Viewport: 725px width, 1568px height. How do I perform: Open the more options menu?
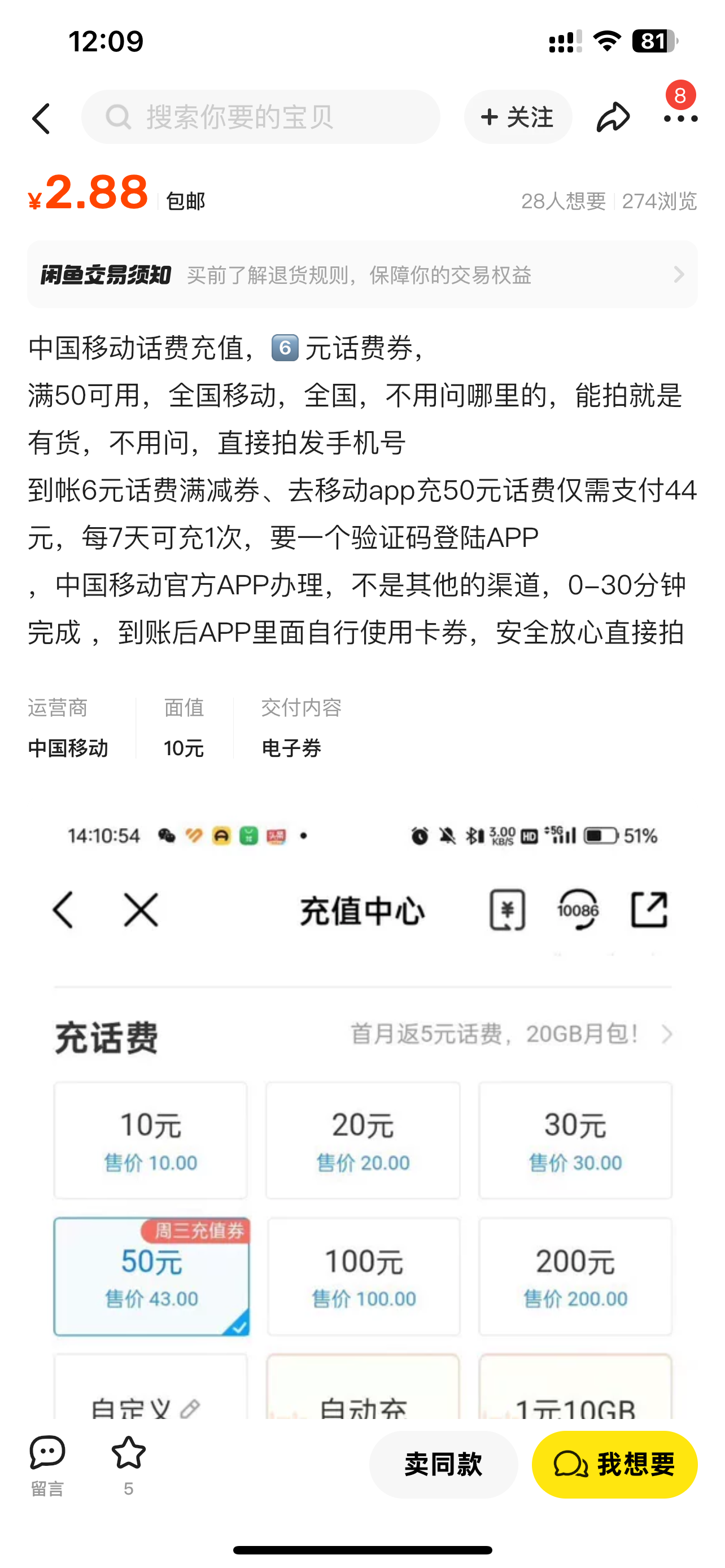(x=680, y=118)
